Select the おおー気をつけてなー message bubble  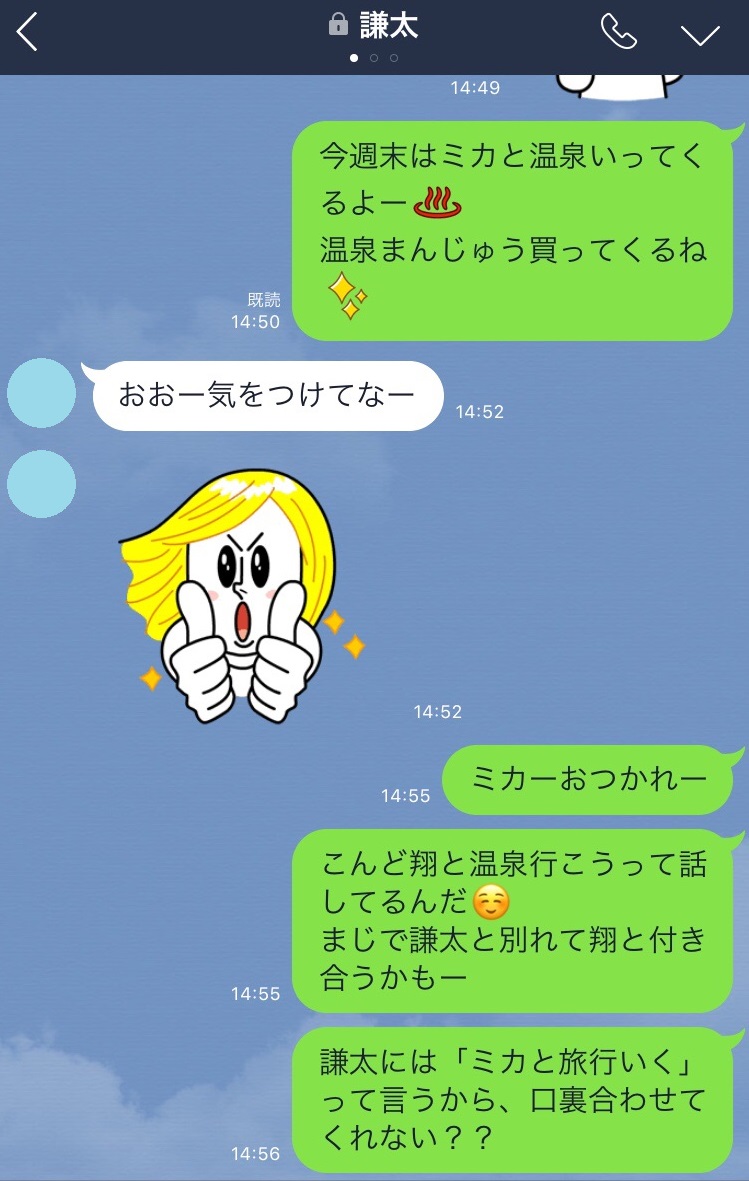point(266,395)
